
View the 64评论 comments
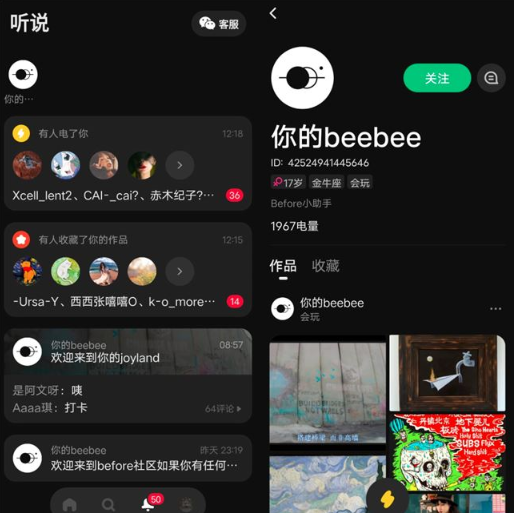coord(223,408)
